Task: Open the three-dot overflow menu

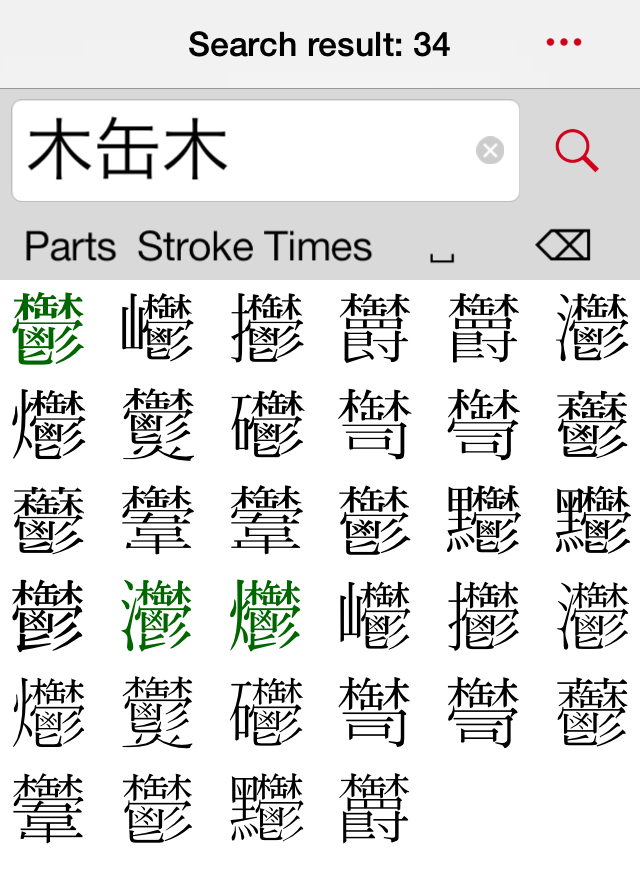Action: 563,42
